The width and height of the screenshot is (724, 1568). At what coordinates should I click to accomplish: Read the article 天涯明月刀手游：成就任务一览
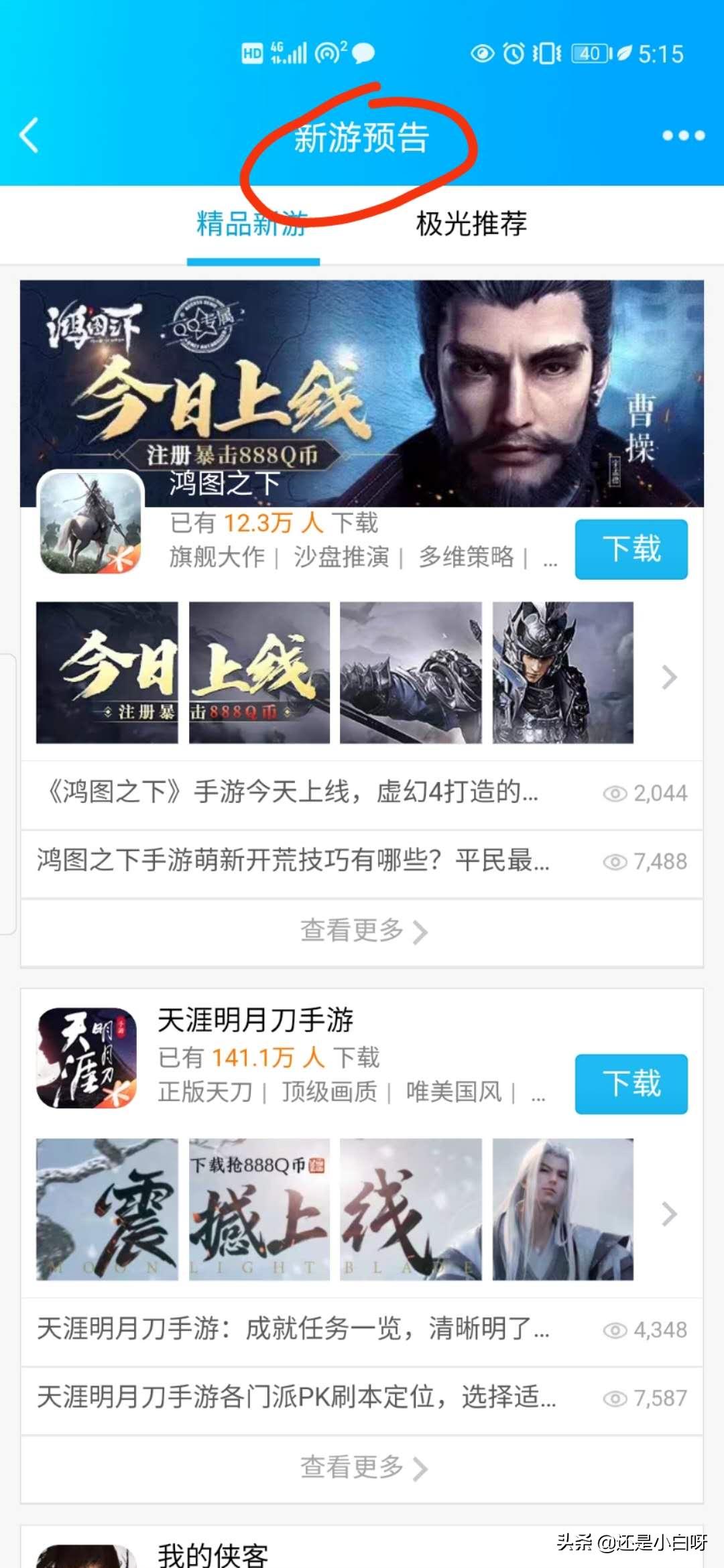tap(292, 1330)
